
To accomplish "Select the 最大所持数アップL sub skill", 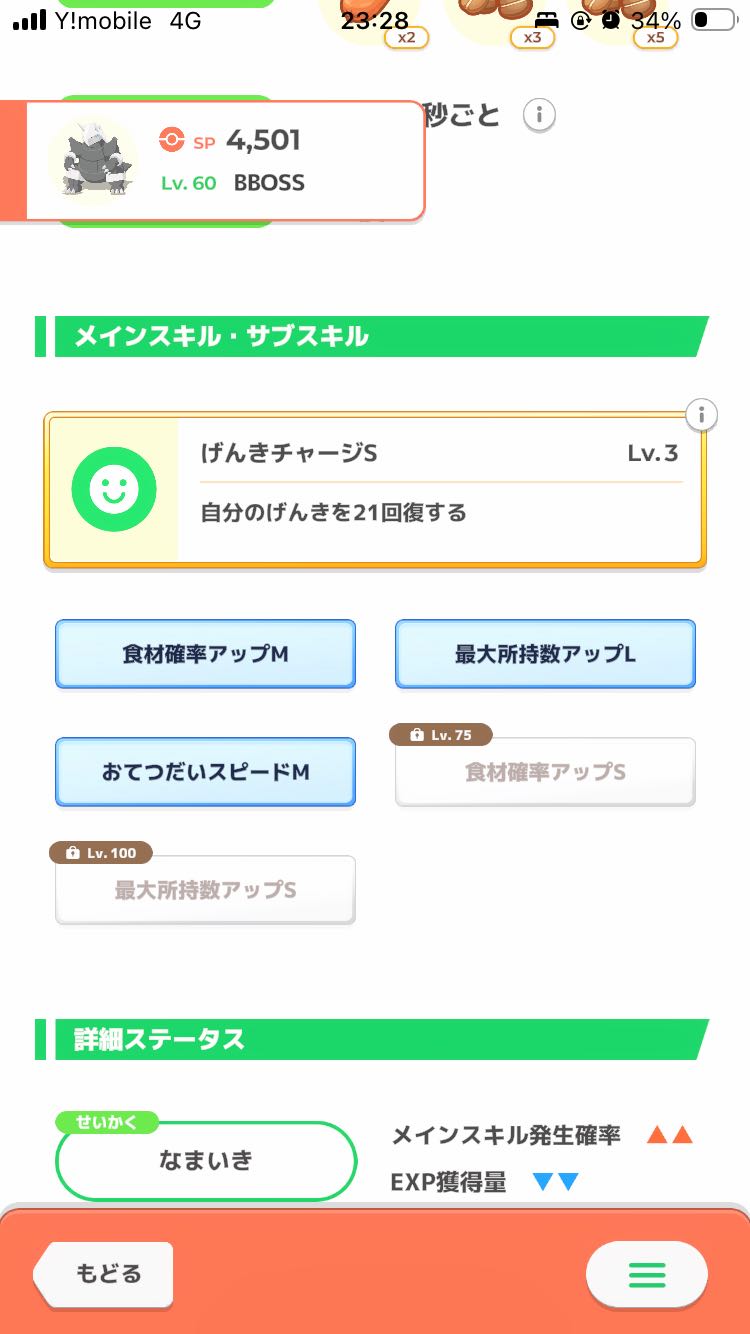I will [545, 654].
